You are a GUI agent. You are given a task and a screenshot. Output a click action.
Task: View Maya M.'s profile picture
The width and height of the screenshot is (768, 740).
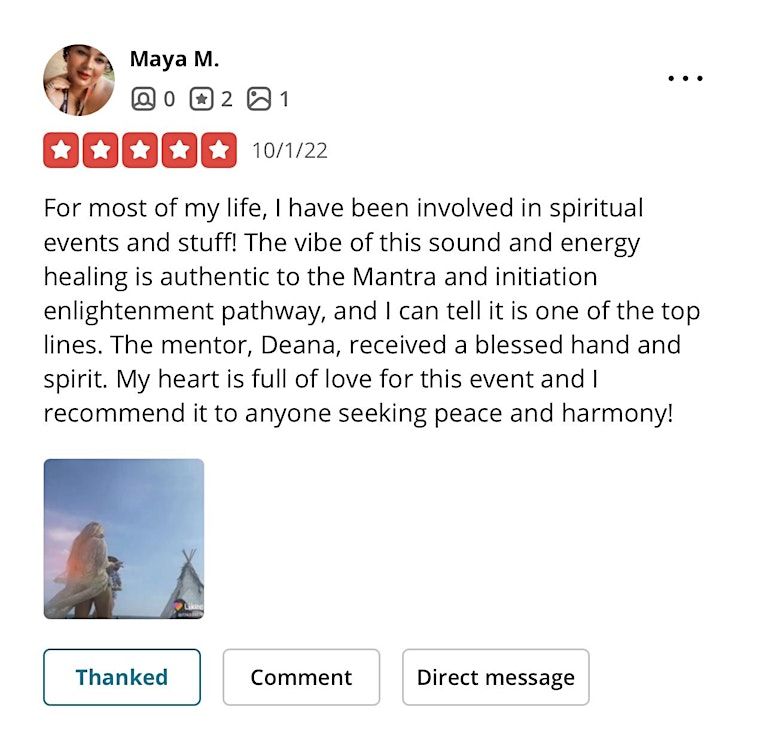(79, 80)
